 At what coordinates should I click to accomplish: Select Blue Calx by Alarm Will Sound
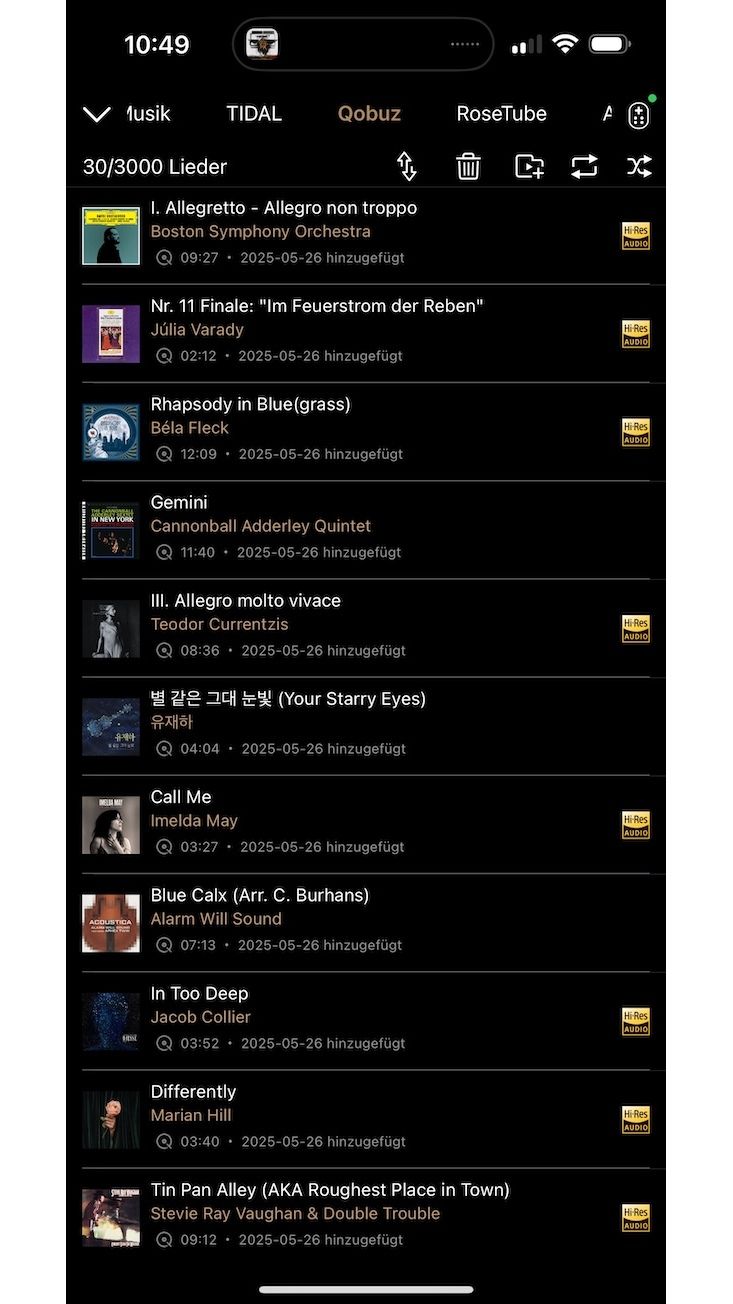(x=259, y=895)
